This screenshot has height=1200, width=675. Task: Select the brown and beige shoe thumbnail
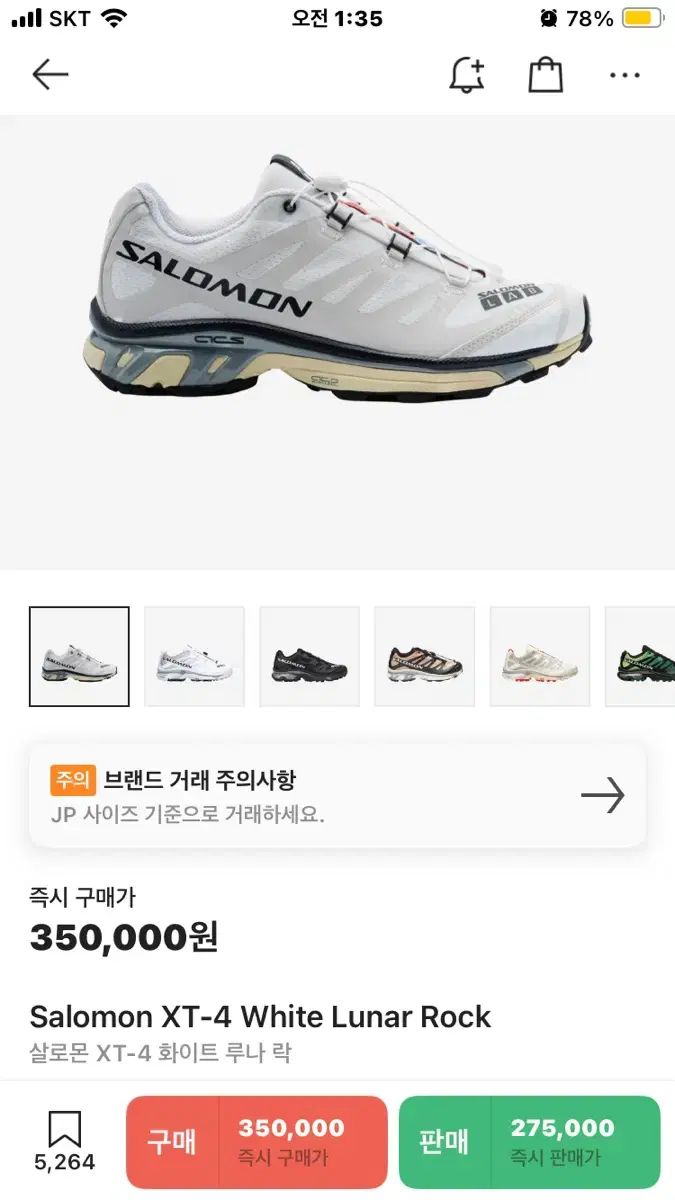coord(424,657)
